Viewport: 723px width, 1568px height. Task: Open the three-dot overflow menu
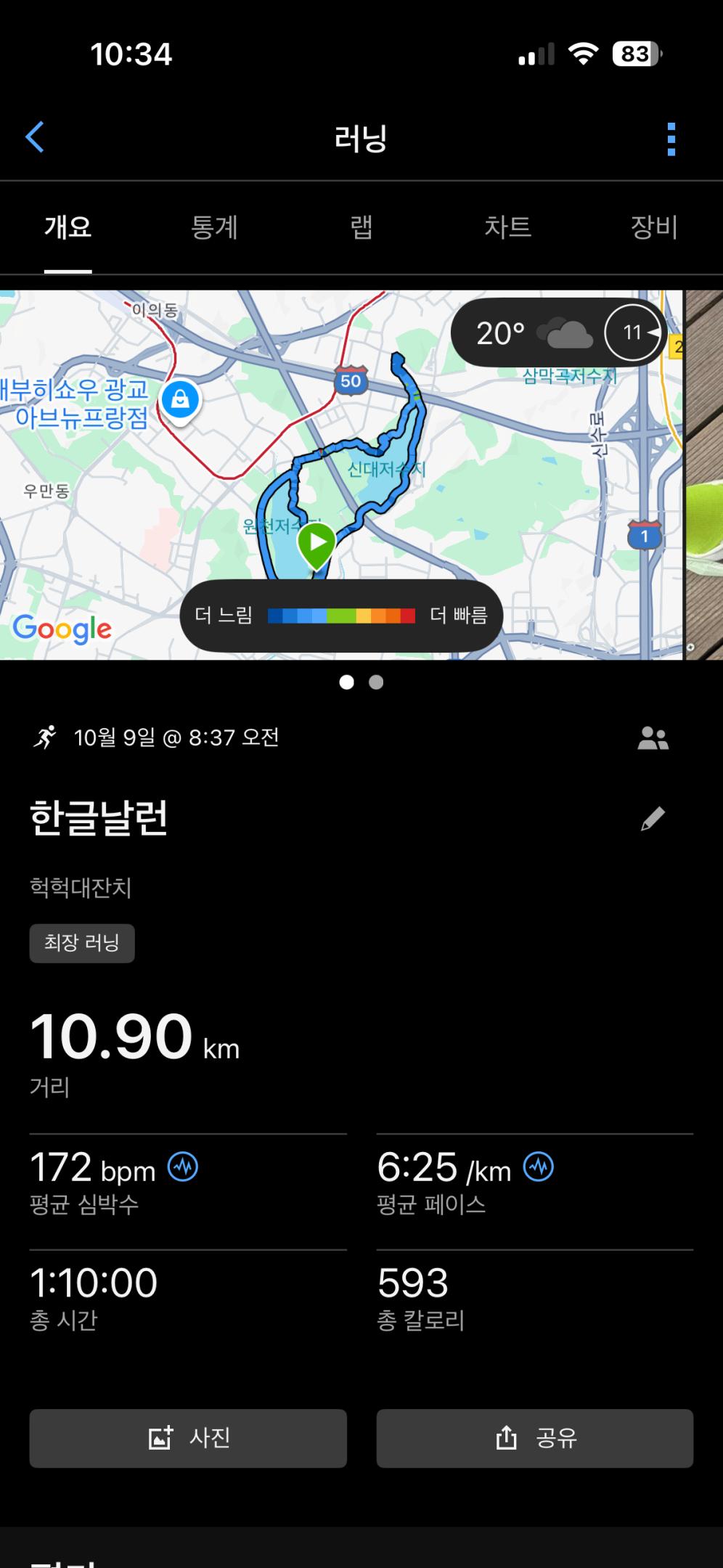[x=671, y=139]
